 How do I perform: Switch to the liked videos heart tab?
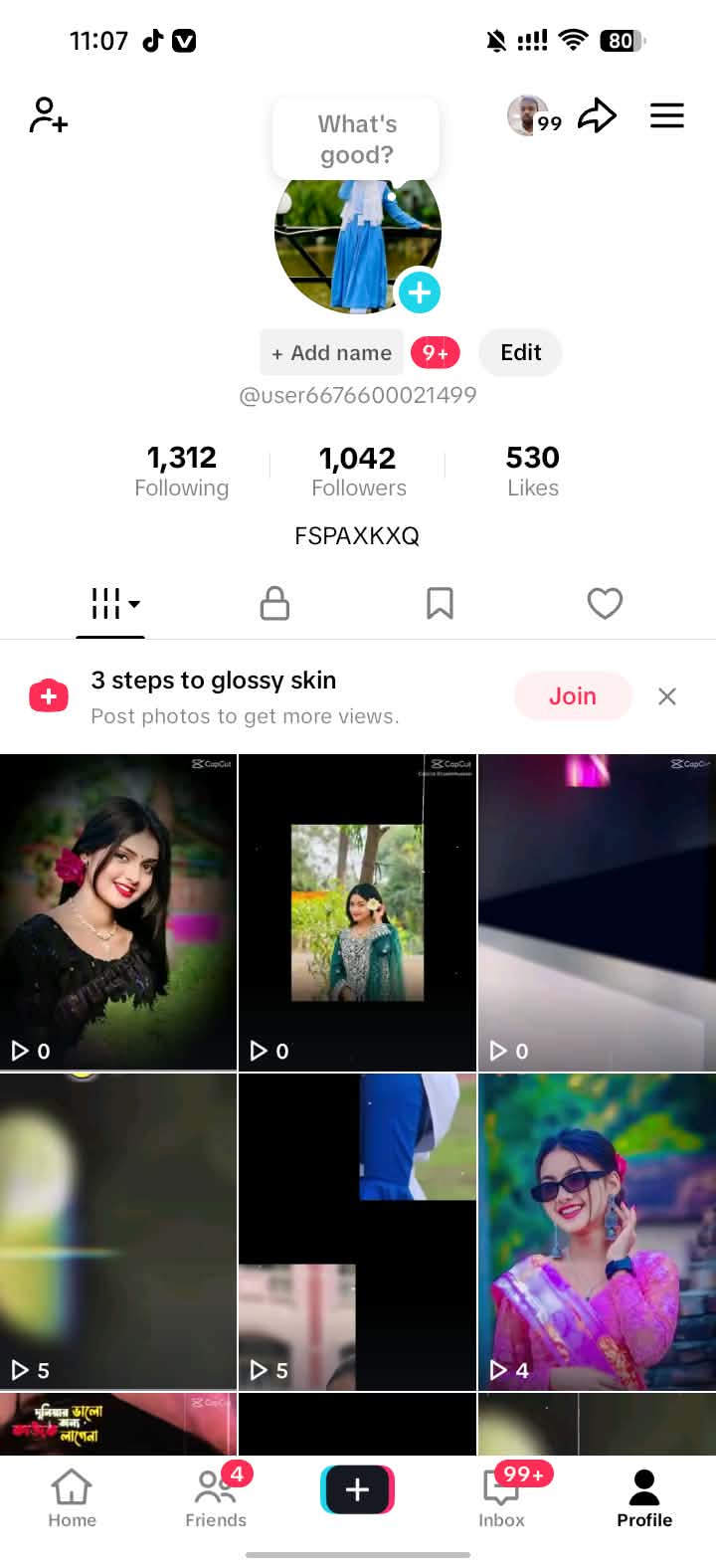(x=605, y=603)
